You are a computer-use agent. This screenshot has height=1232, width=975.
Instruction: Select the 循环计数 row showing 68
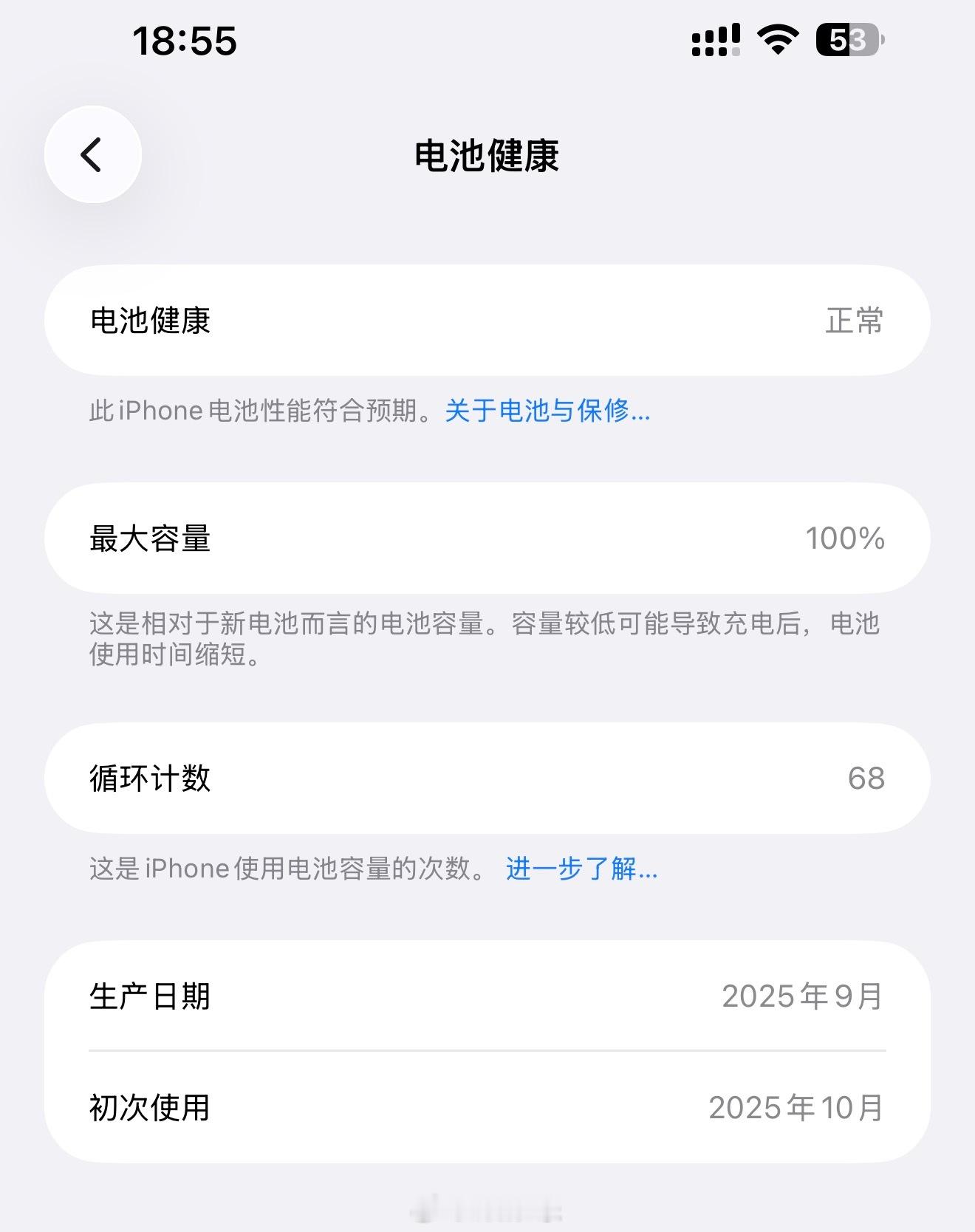(487, 778)
